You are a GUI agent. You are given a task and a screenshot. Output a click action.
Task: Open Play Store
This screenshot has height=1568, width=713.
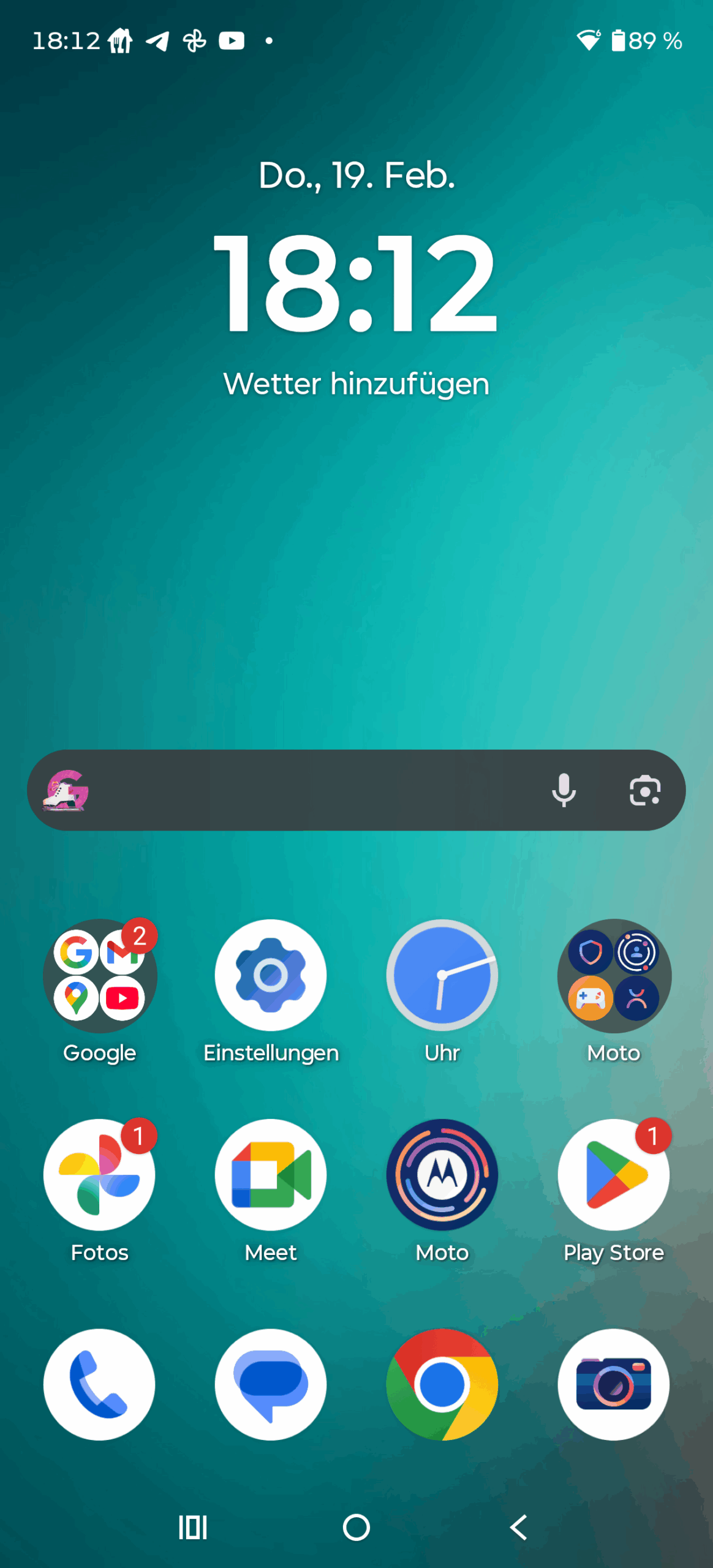pyautogui.click(x=614, y=1175)
